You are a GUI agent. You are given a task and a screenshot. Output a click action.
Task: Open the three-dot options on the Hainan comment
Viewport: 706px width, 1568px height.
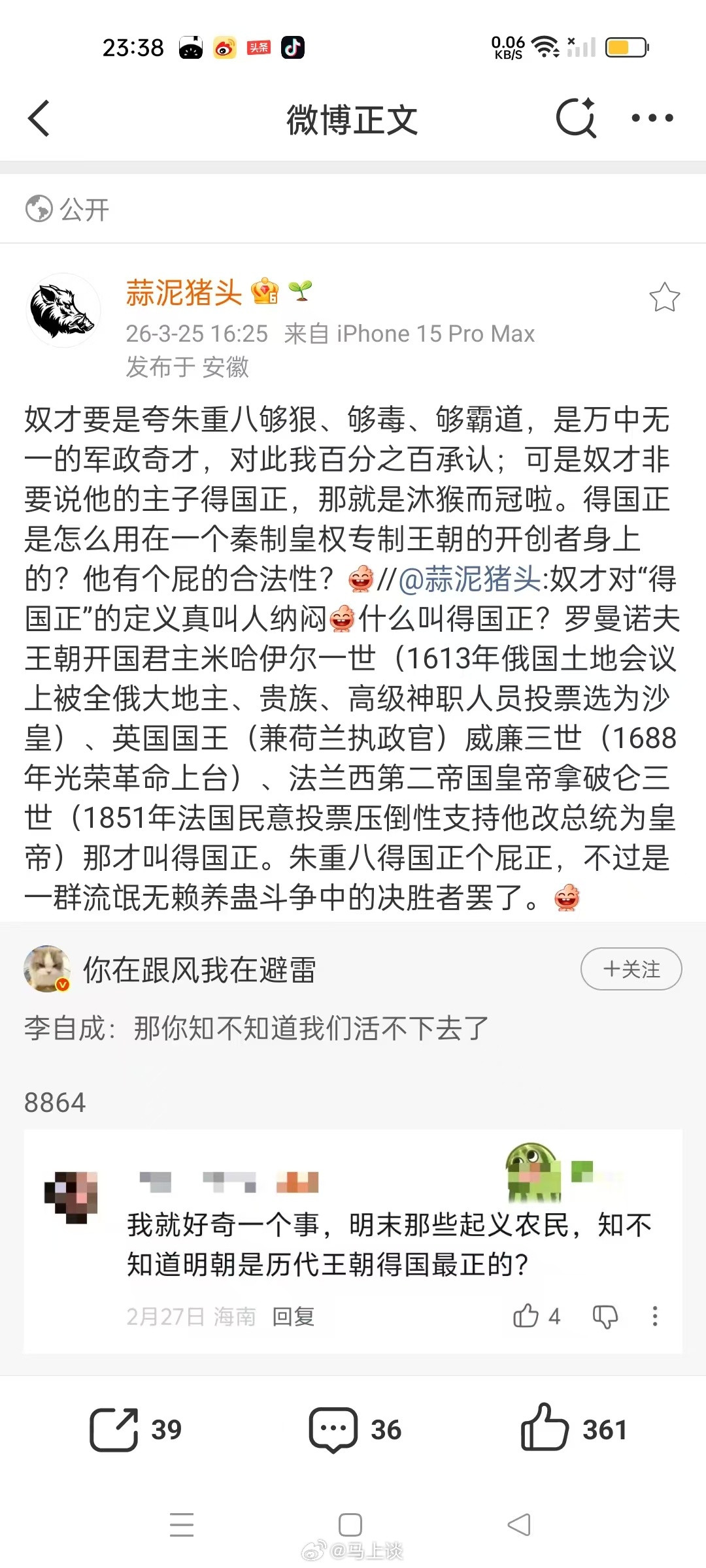point(655,1314)
